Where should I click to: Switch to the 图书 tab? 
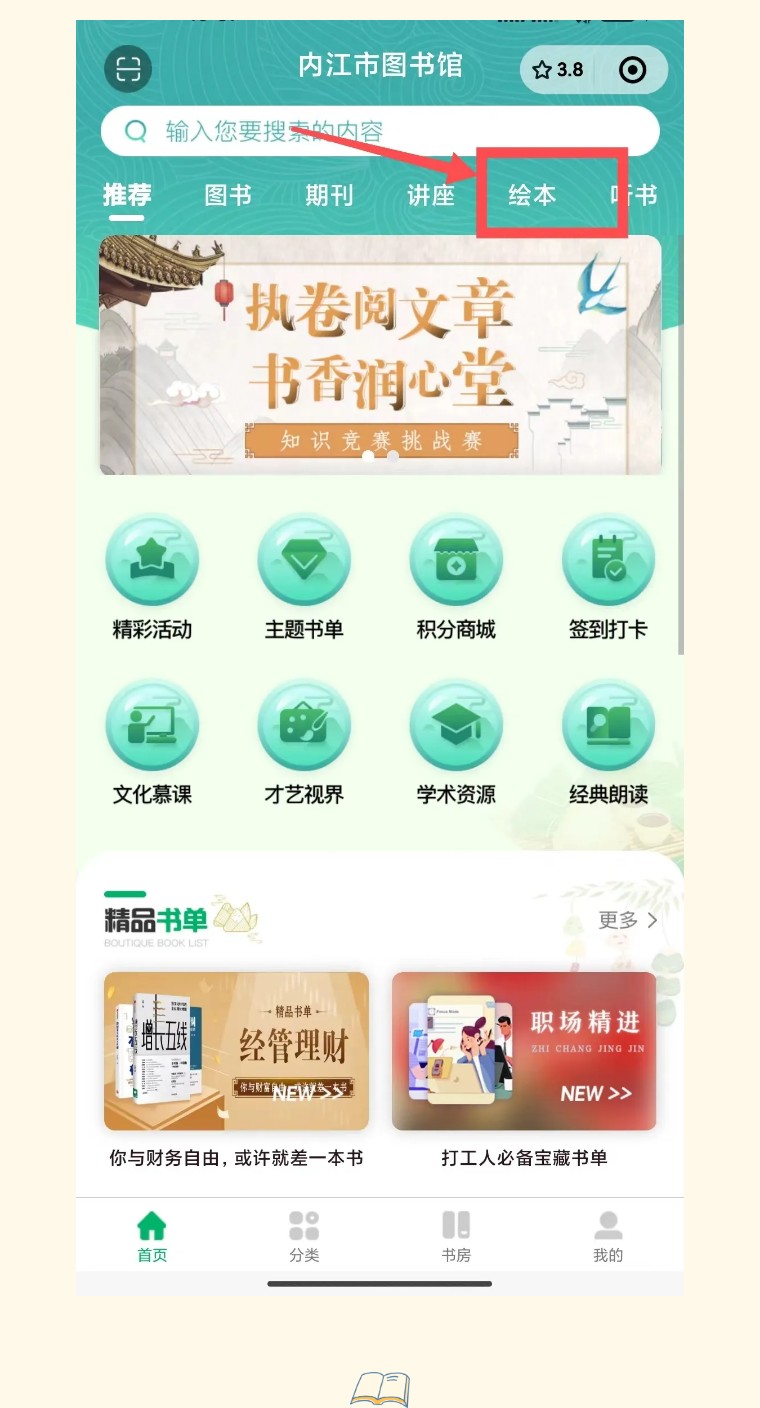pos(228,195)
